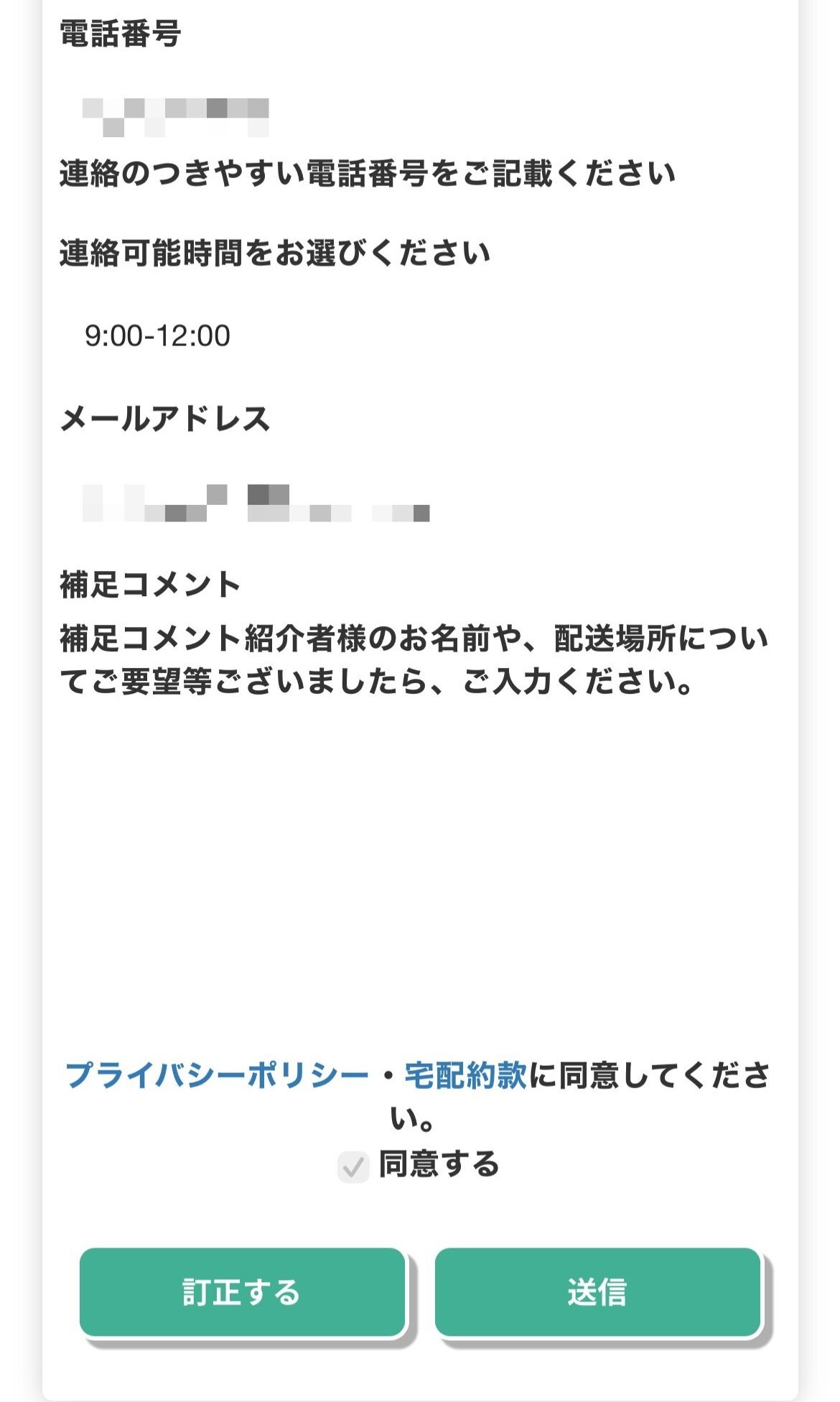
Task: Toggle the 同意する checkbox
Action: point(353,1166)
